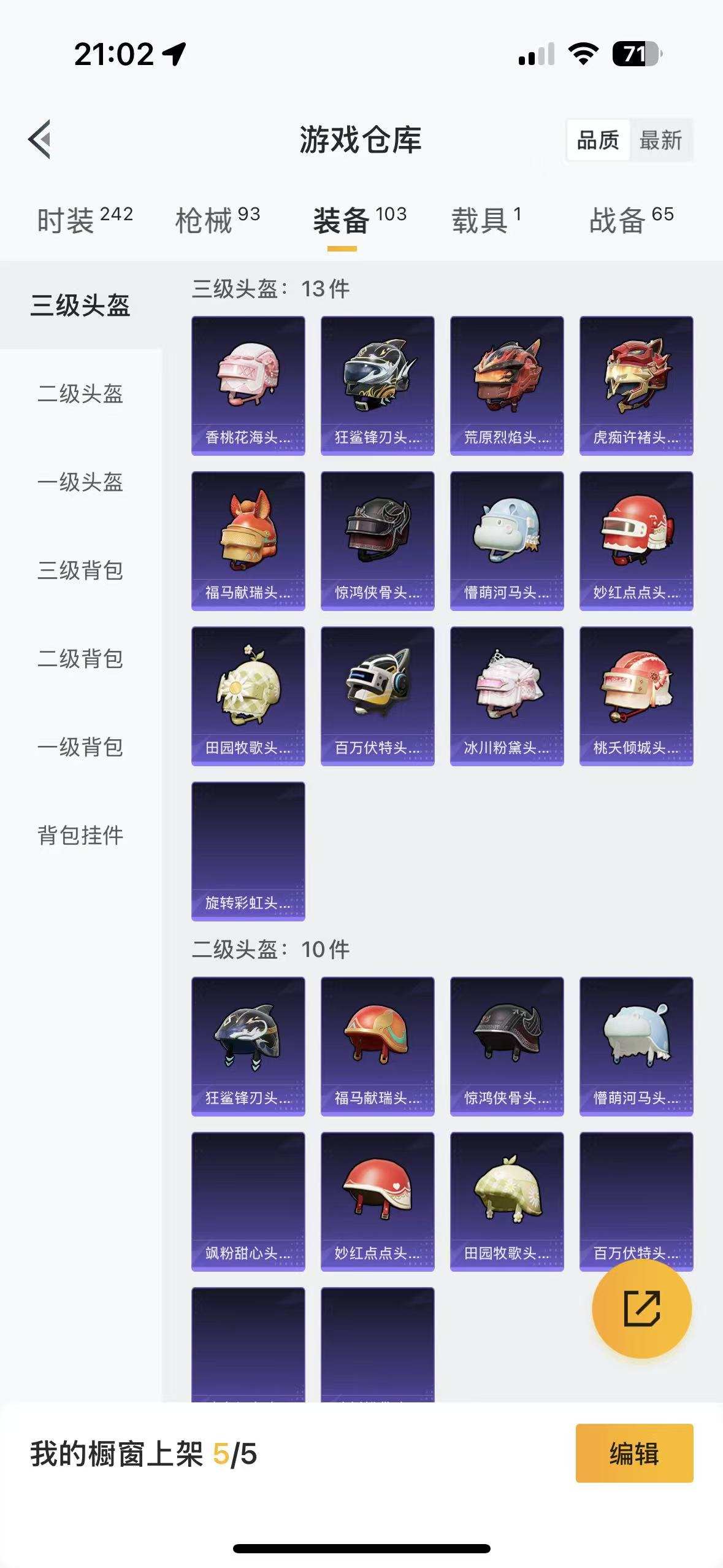View the 荒原烈焰头盔 item

point(506,384)
